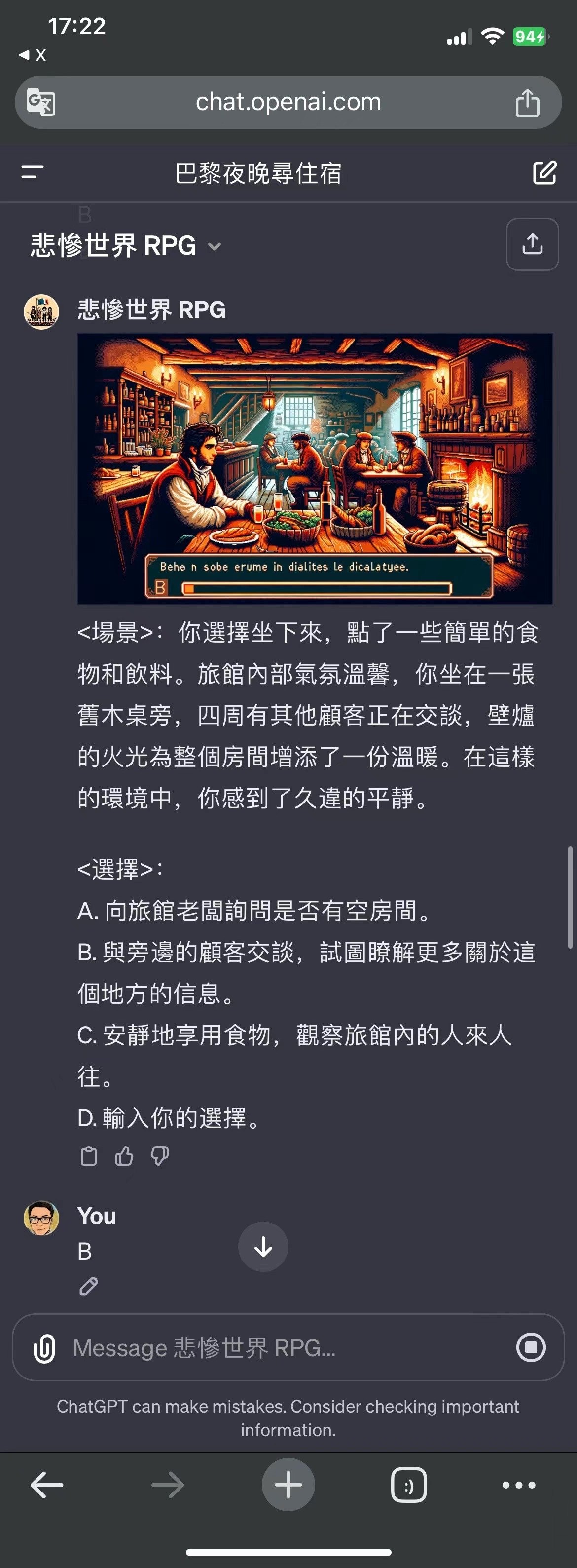
Task: Open the sidebar menu
Action: click(x=32, y=173)
